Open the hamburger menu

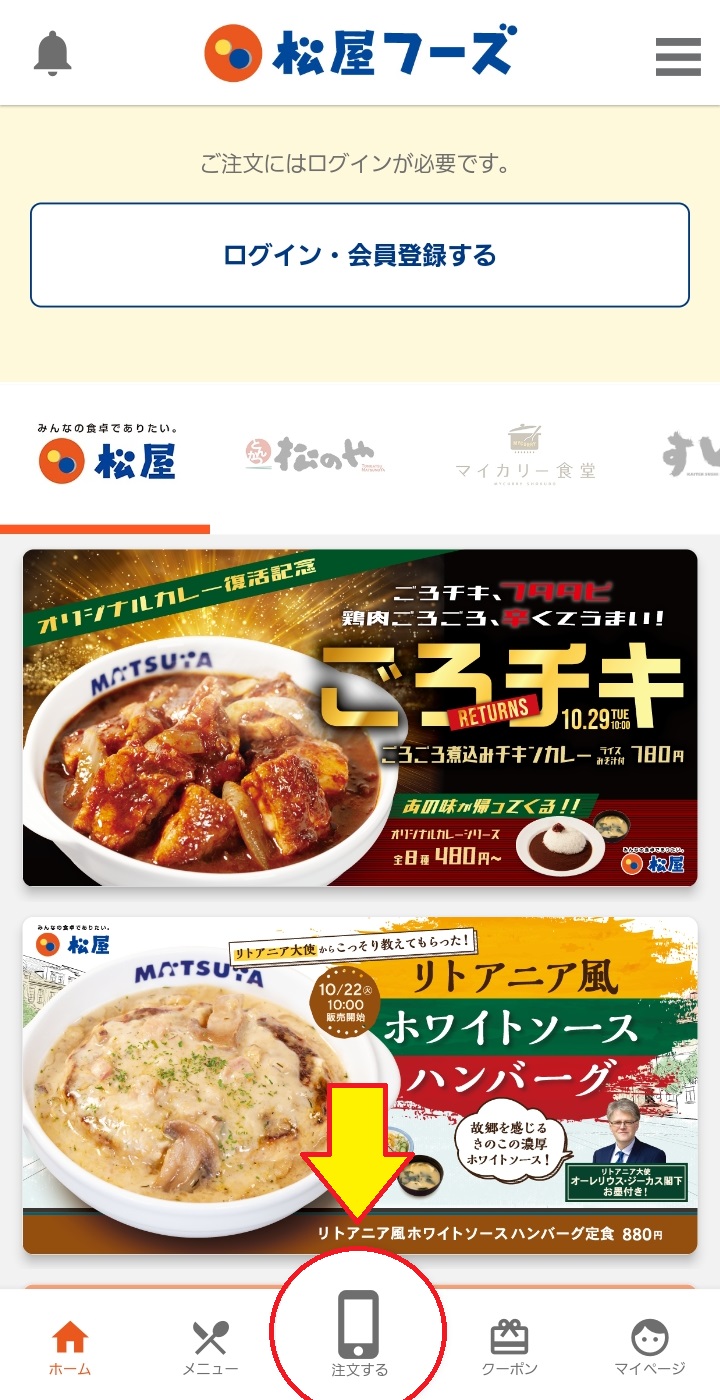click(678, 56)
